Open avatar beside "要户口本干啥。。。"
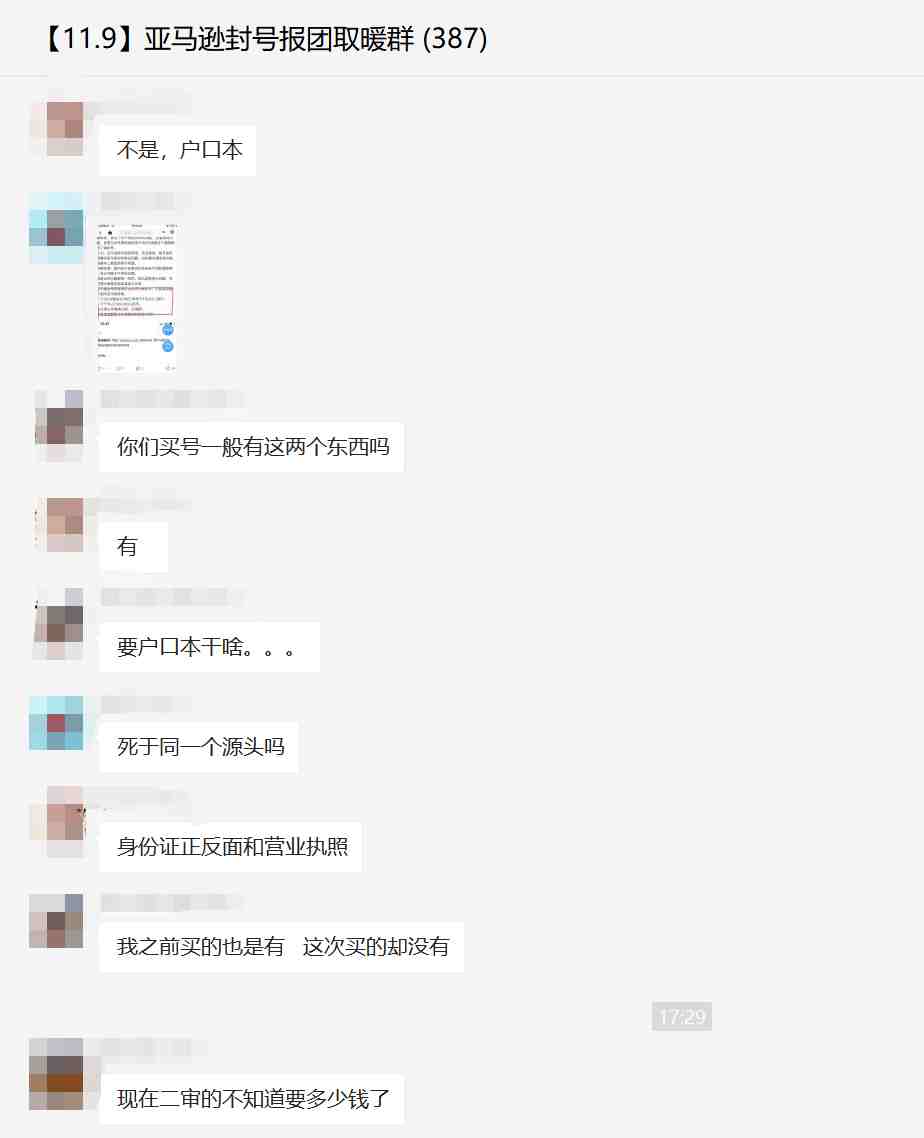This screenshot has width=924, height=1138. coord(57,624)
